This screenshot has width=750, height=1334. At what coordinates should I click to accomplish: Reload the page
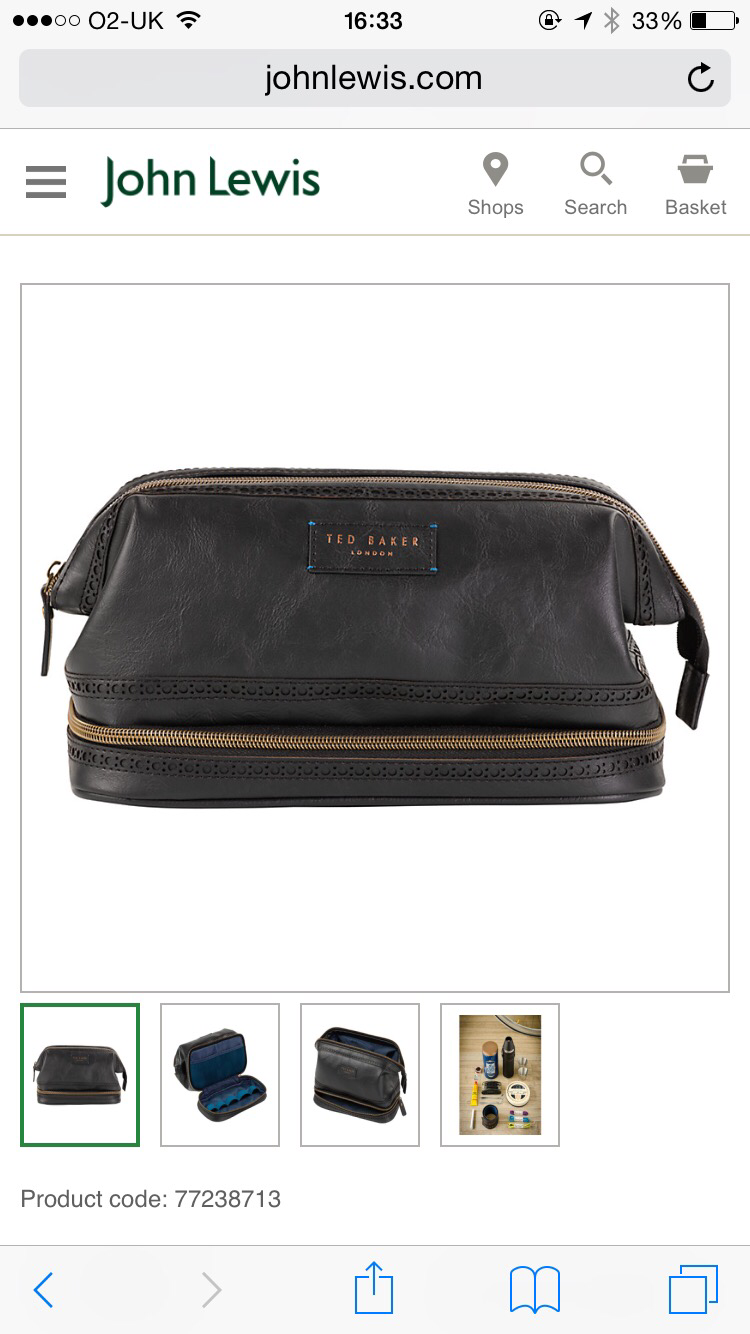pyautogui.click(x=701, y=78)
